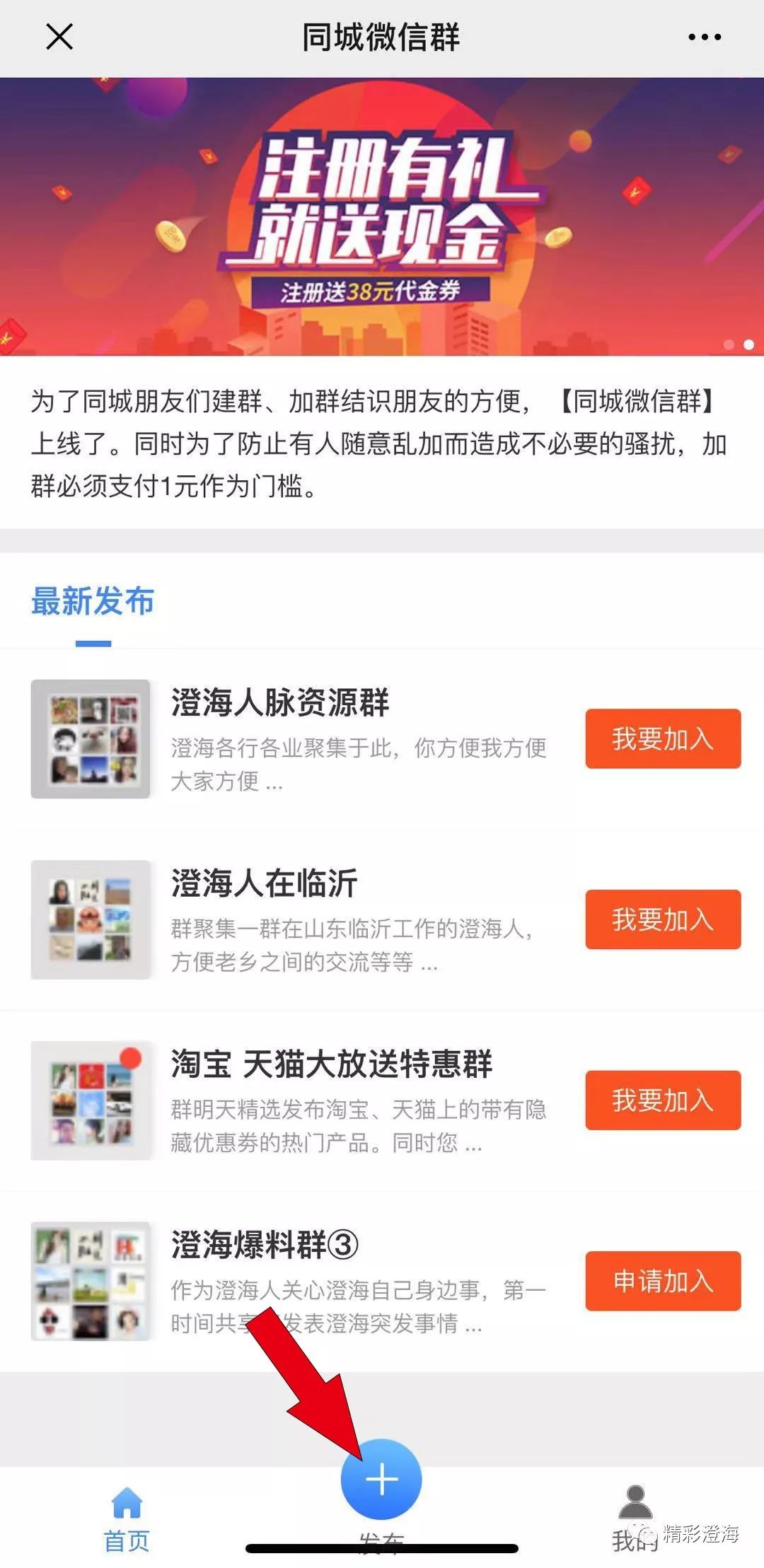Screen dimensions: 764x1568
Task: Close the 同城微信群 page
Action: (x=59, y=37)
